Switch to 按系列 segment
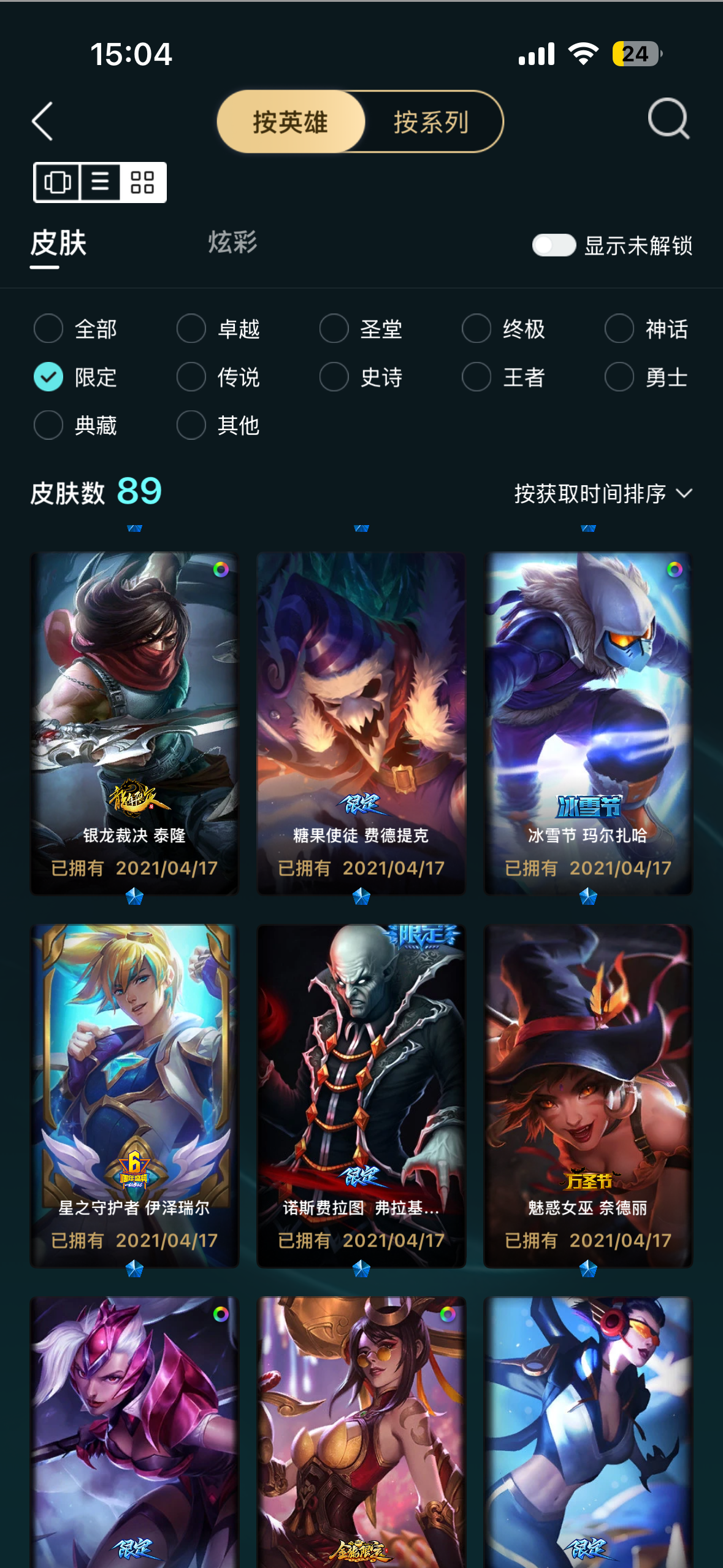The width and height of the screenshot is (723, 1568). tap(431, 122)
